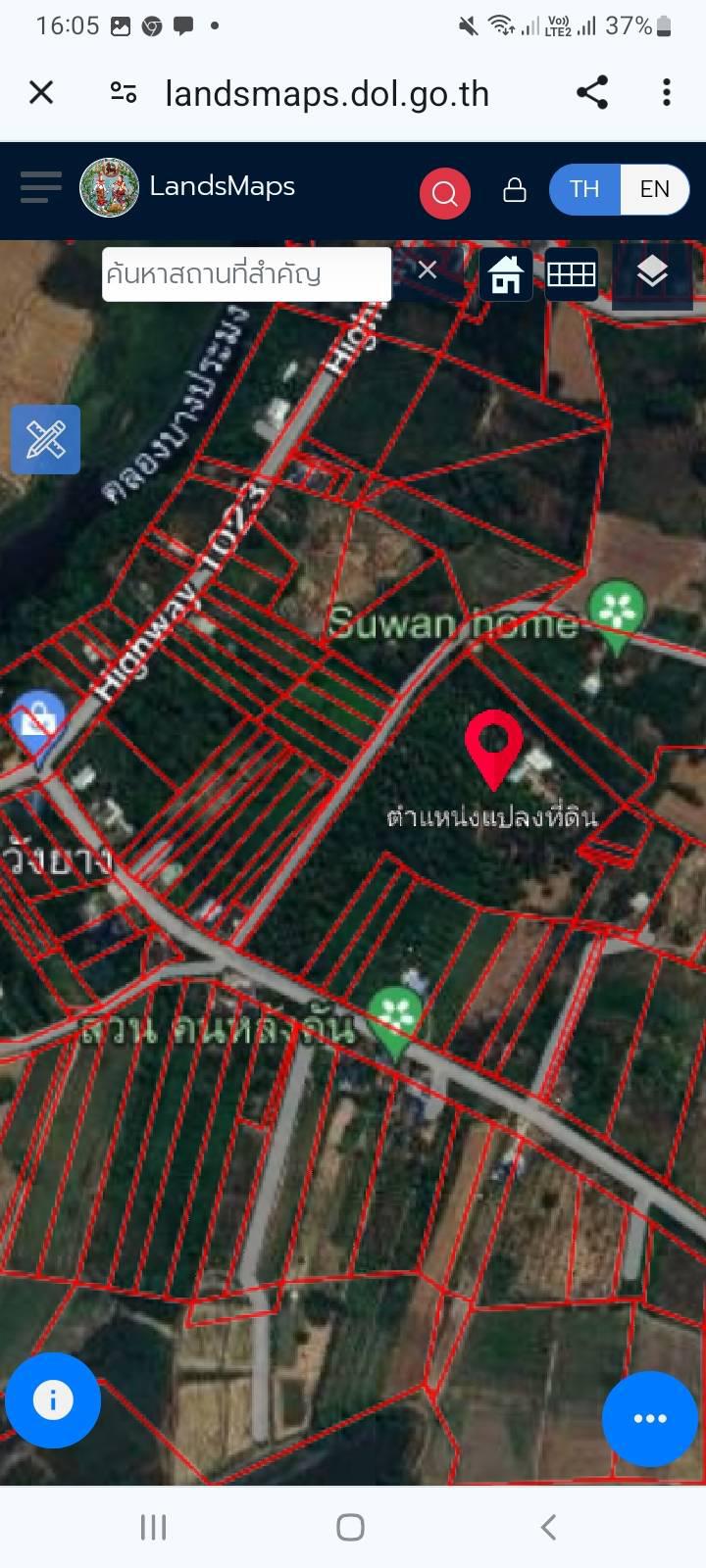Screen dimensions: 706x1568
Task: Open the measuring tool button
Action: (x=45, y=439)
